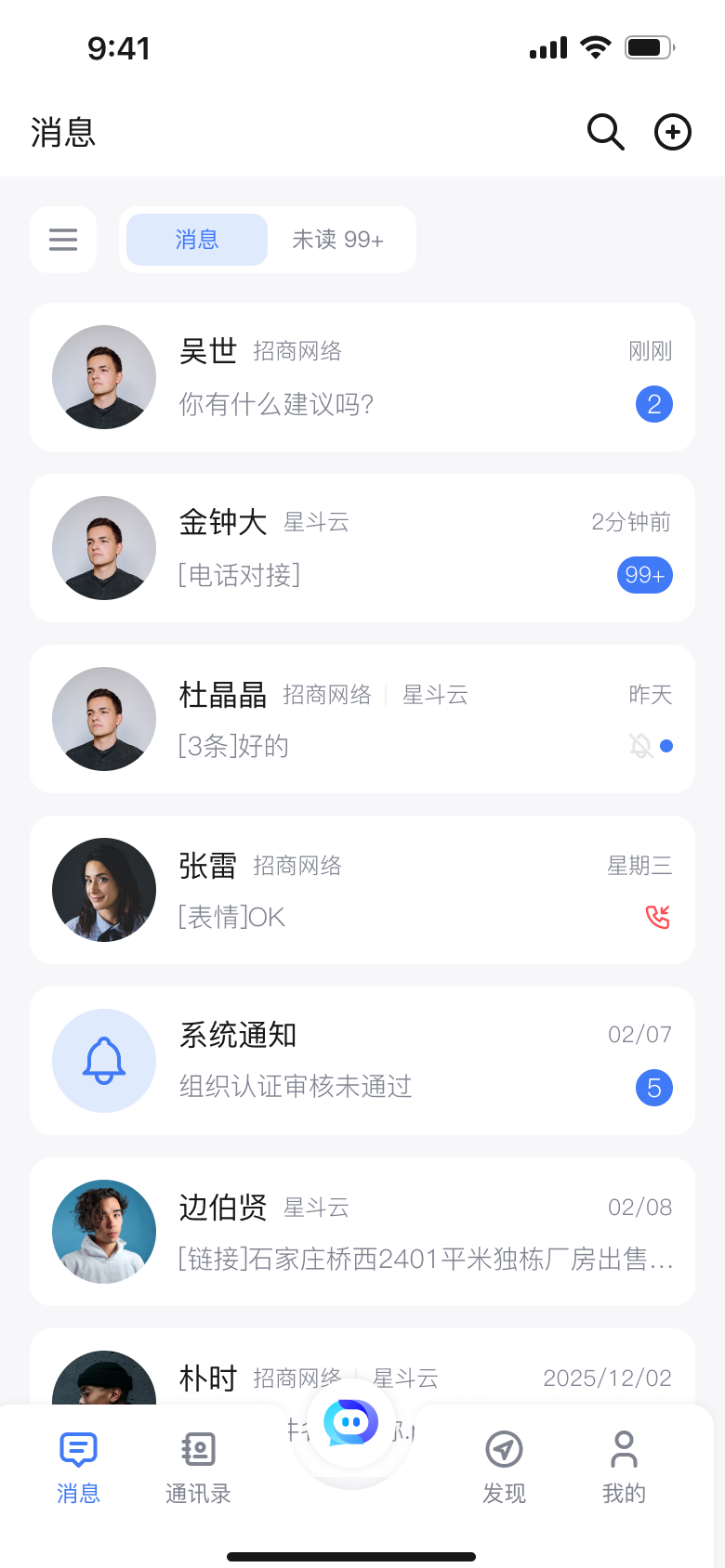Select the 消息 filter tab
Screen dimensions: 725x1568
point(196,239)
